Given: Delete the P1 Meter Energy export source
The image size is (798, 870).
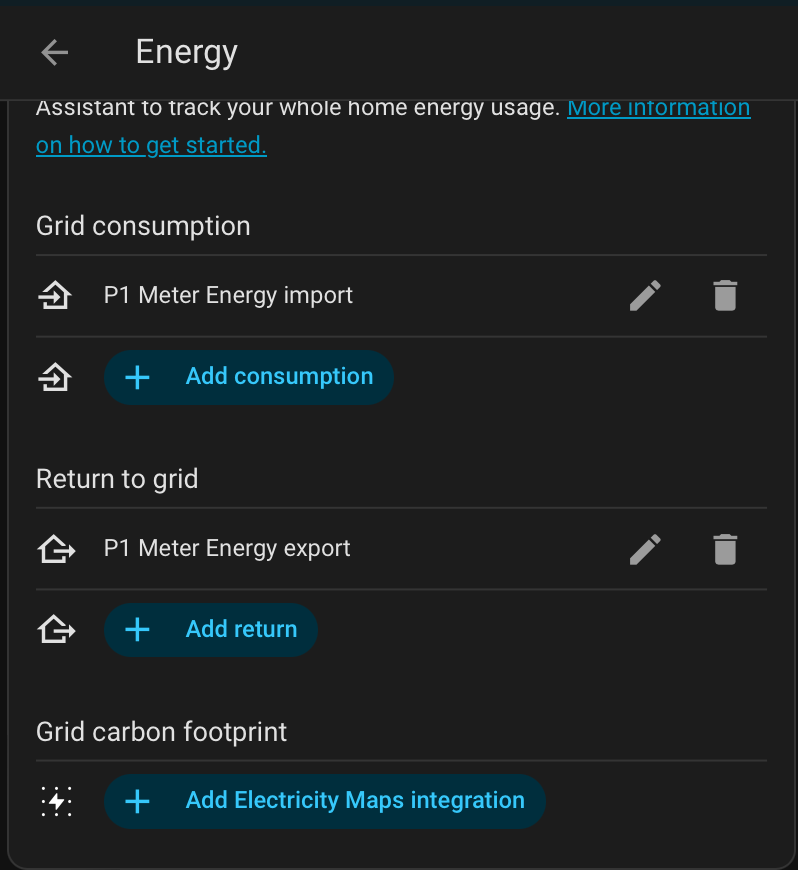Looking at the screenshot, I should pos(725,549).
